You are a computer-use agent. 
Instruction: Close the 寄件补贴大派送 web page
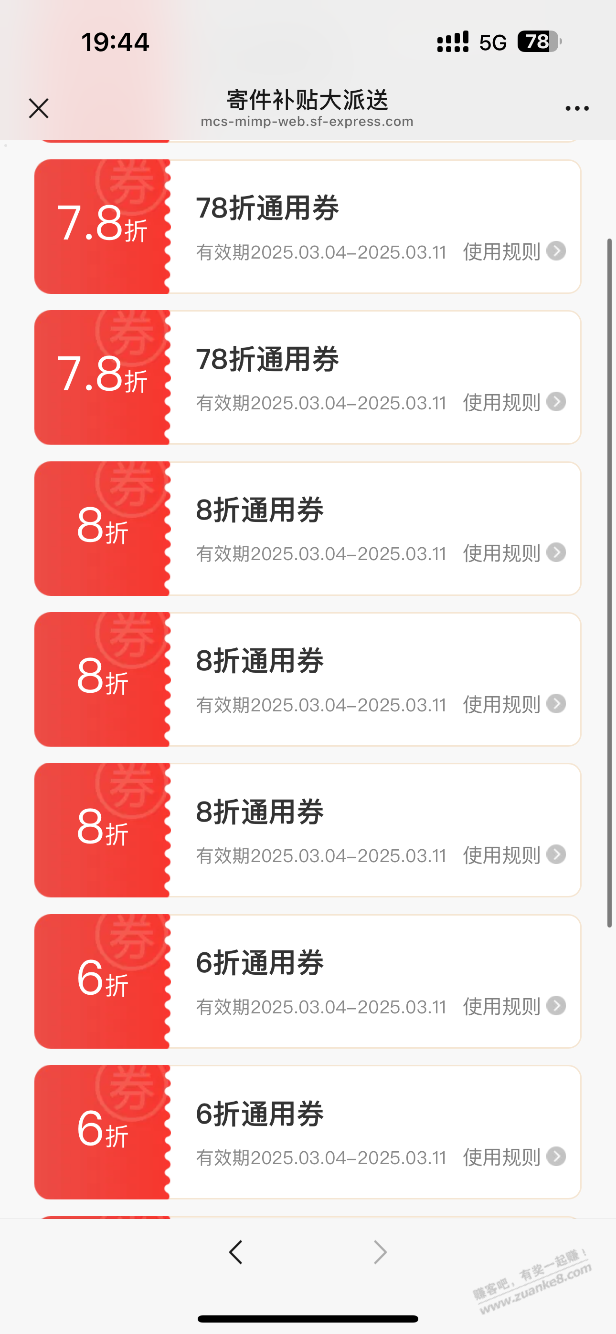(39, 108)
